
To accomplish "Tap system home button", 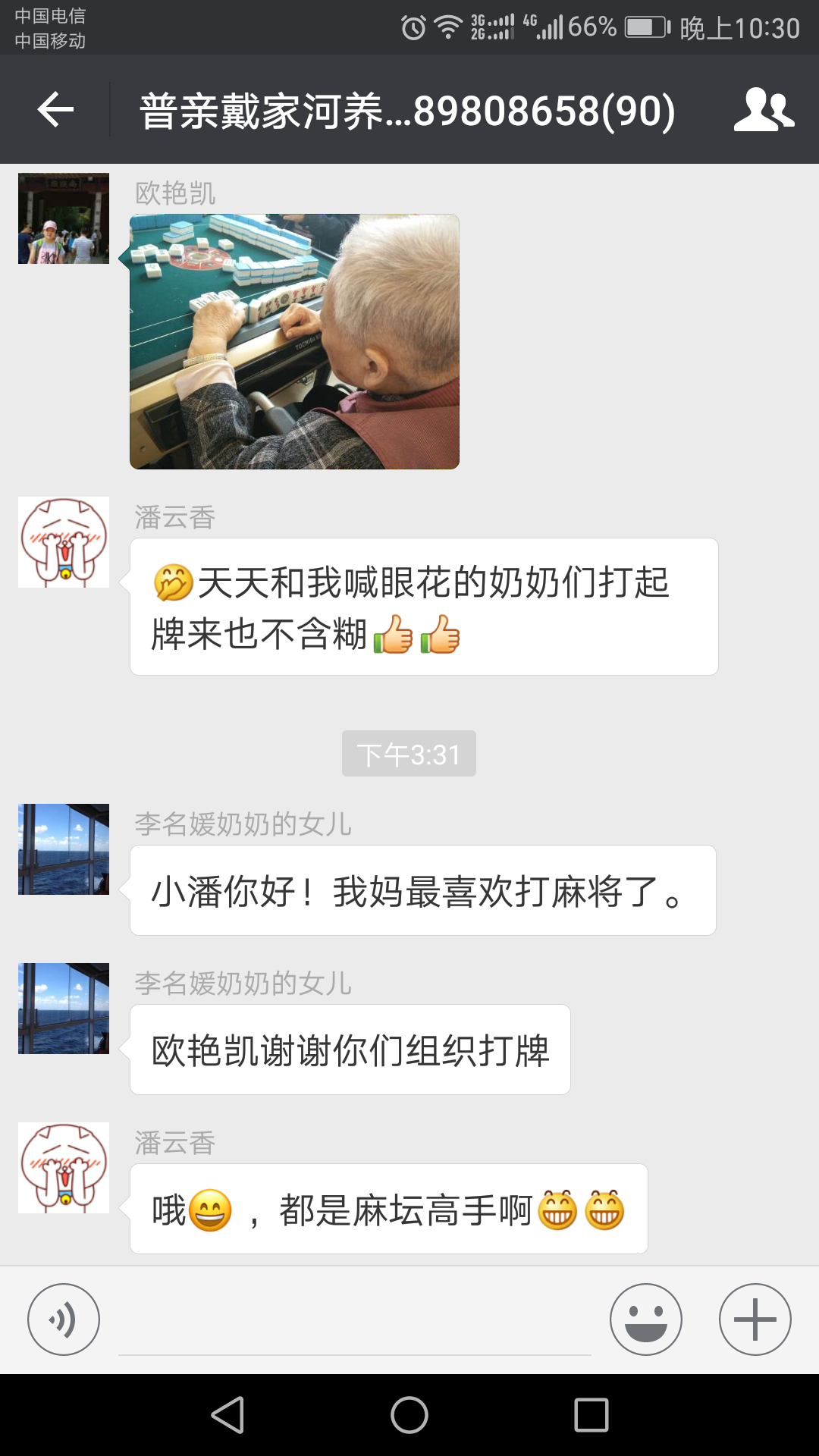I will click(x=409, y=1415).
